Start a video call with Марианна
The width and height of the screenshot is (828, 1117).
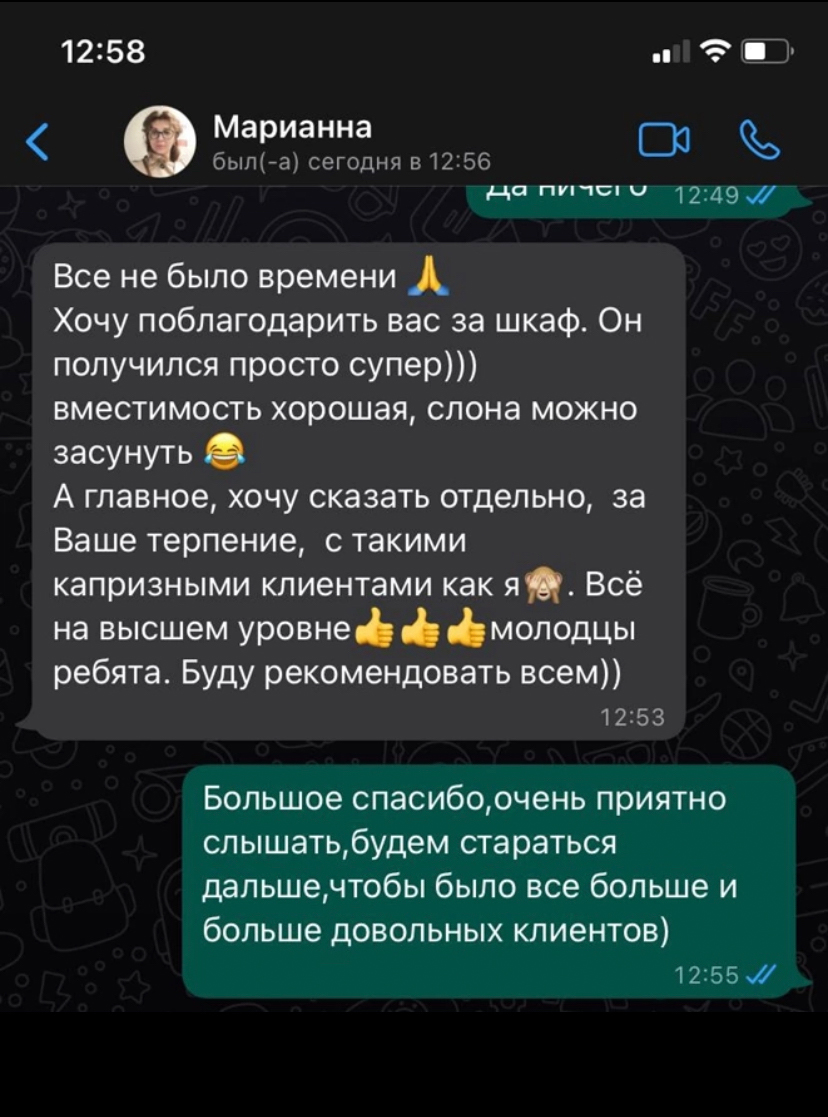666,141
